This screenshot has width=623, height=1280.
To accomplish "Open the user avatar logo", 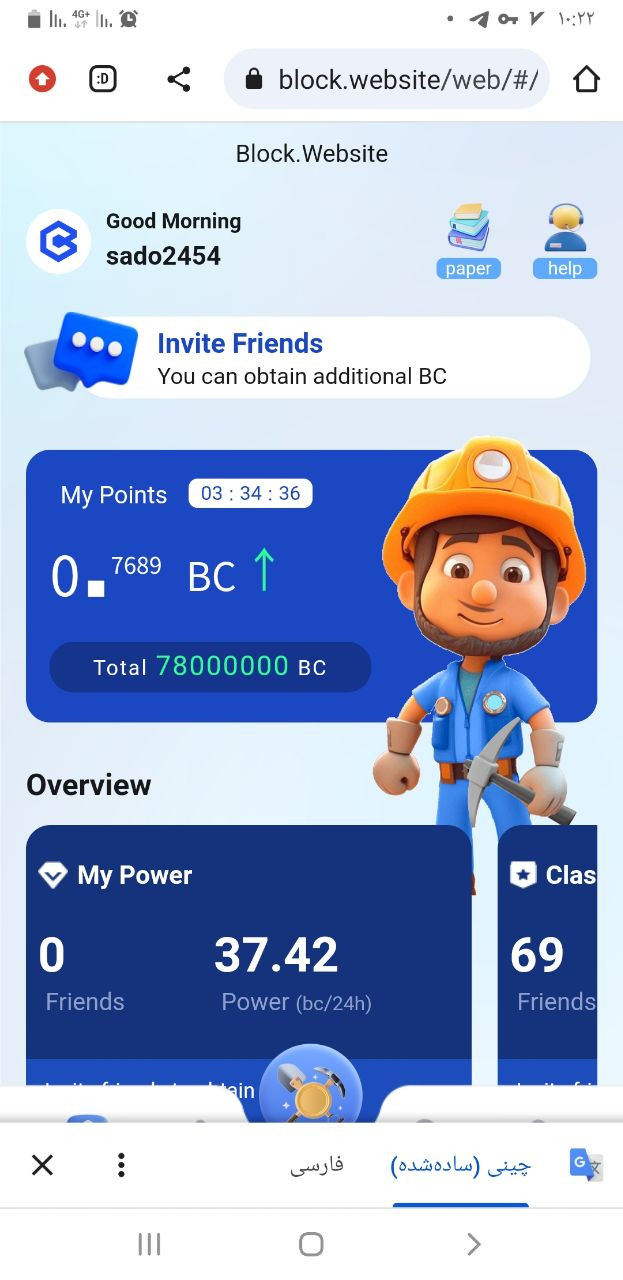I will (59, 241).
